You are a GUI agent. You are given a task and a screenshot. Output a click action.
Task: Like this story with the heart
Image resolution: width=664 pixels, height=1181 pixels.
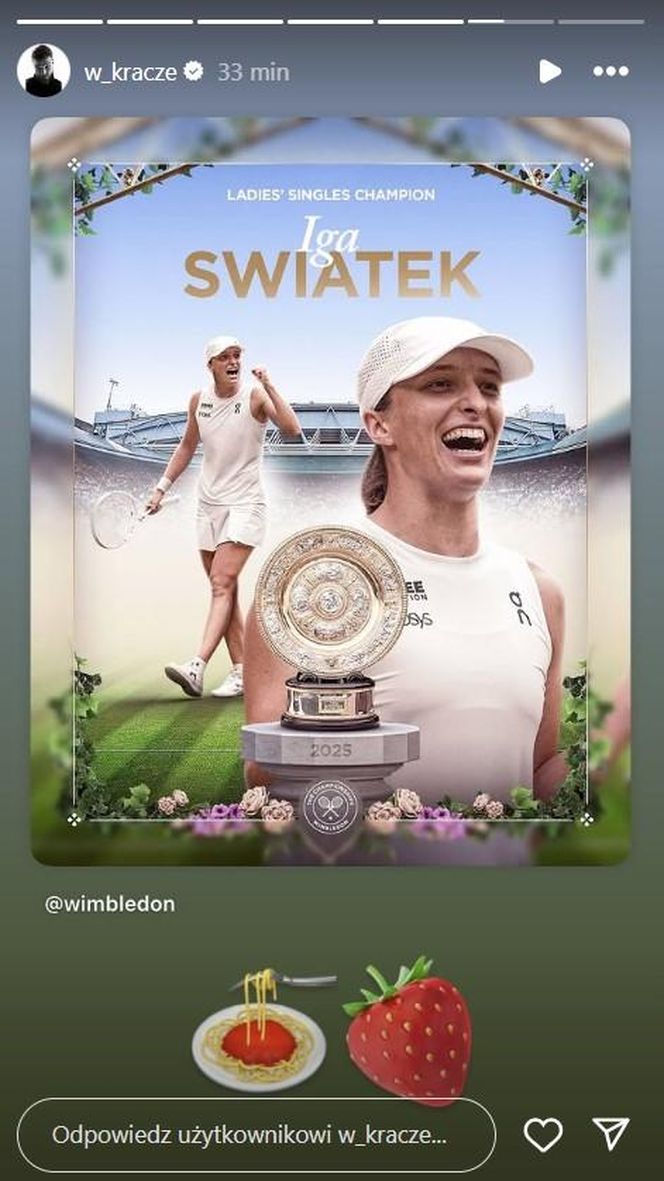543,1134
